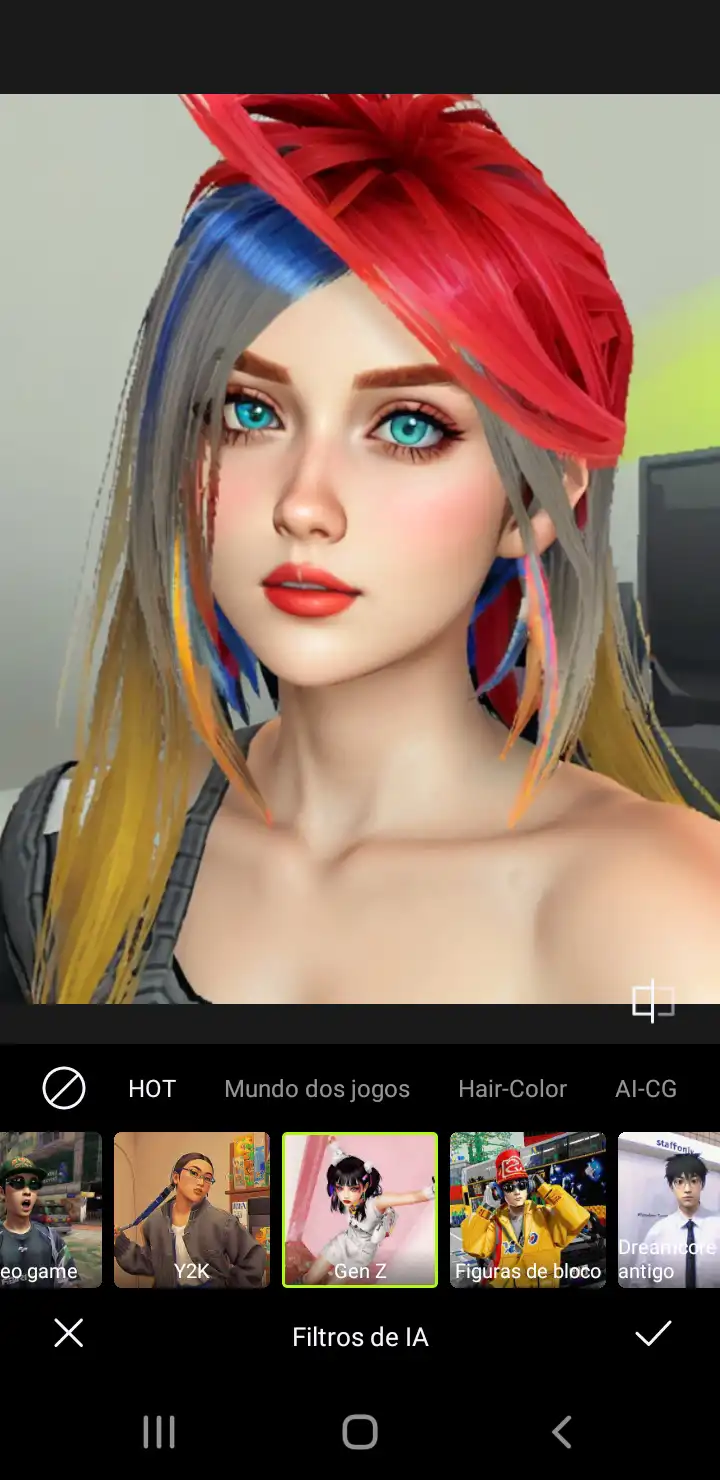The width and height of the screenshot is (720, 1480).
Task: Go to the system home screen
Action: pyautogui.click(x=360, y=1432)
